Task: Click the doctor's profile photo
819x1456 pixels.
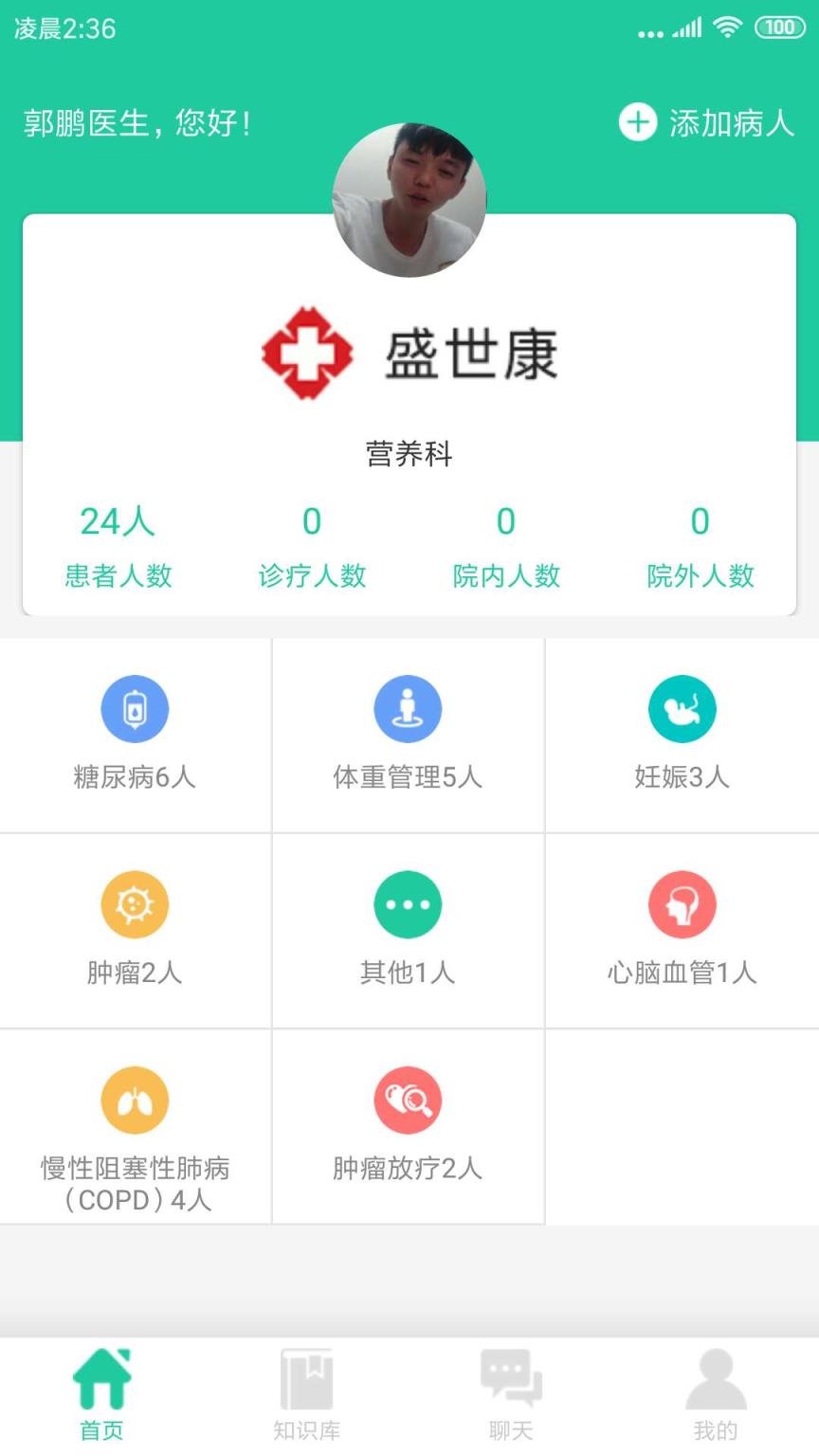Action: coord(409,197)
